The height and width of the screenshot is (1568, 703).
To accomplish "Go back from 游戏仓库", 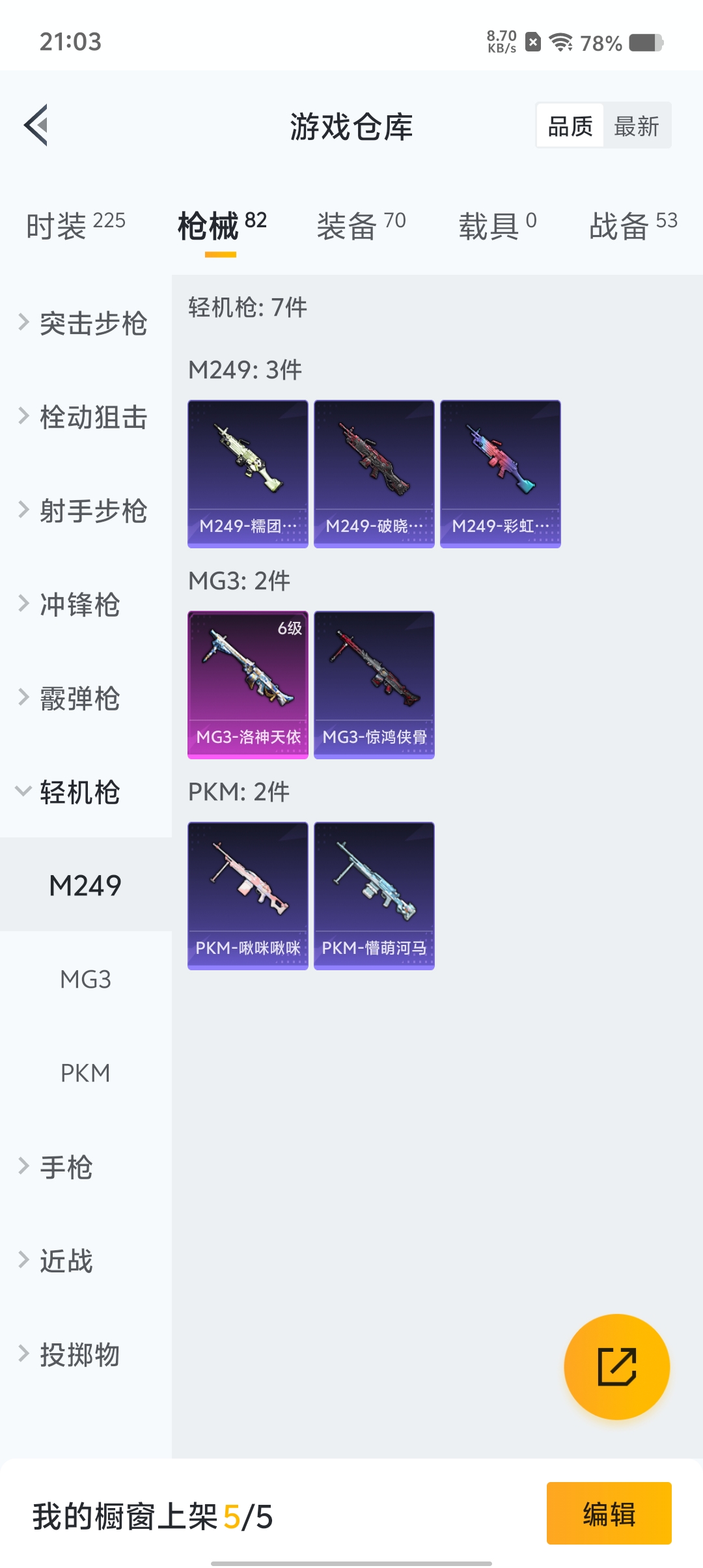I will click(36, 125).
